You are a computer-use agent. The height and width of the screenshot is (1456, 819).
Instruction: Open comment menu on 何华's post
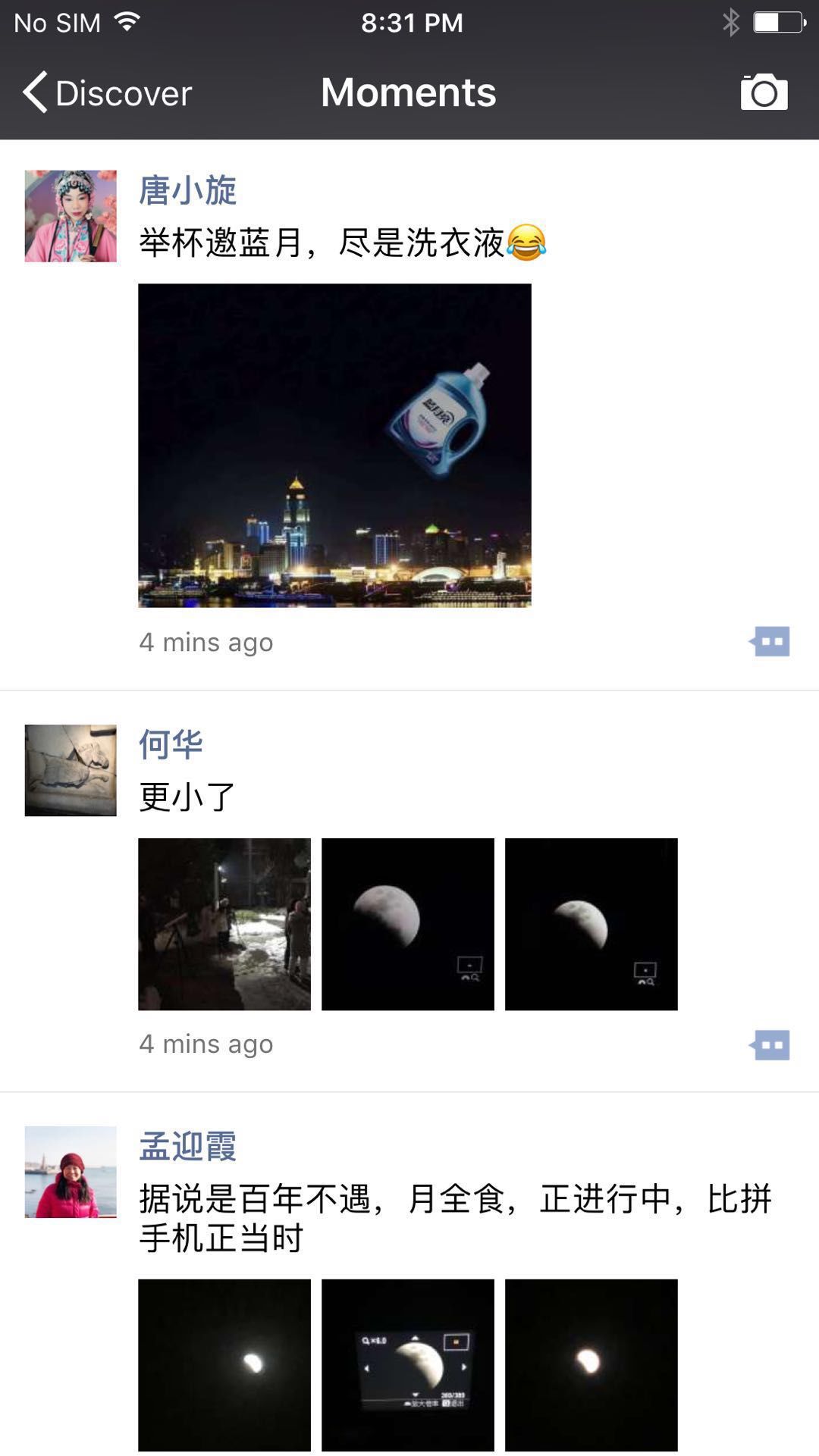(770, 1045)
